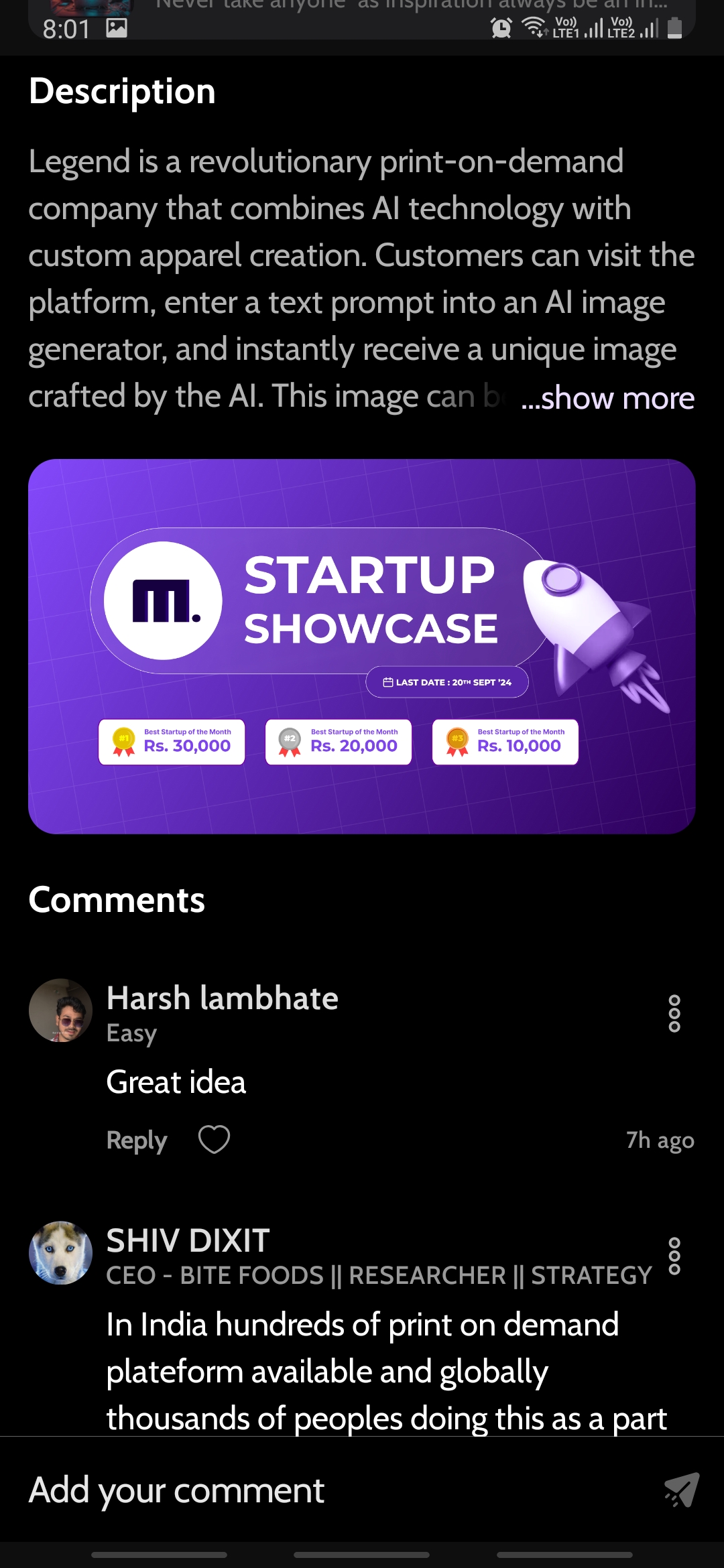Reply to Harsh lambhate's comment
Viewport: 724px width, 1568px height.
137,1140
